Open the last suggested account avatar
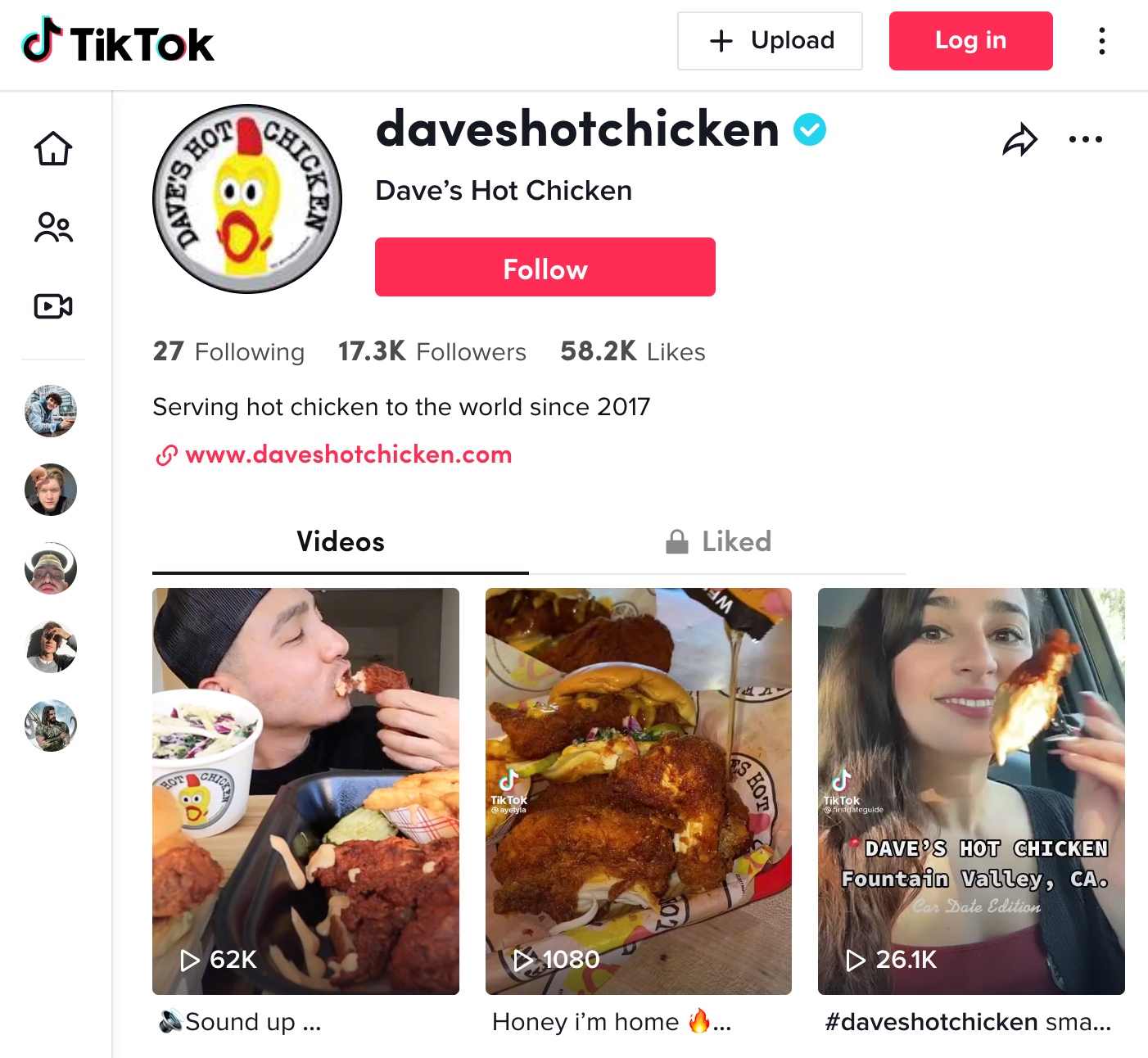Viewport: 1148px width, 1058px height. tap(51, 726)
